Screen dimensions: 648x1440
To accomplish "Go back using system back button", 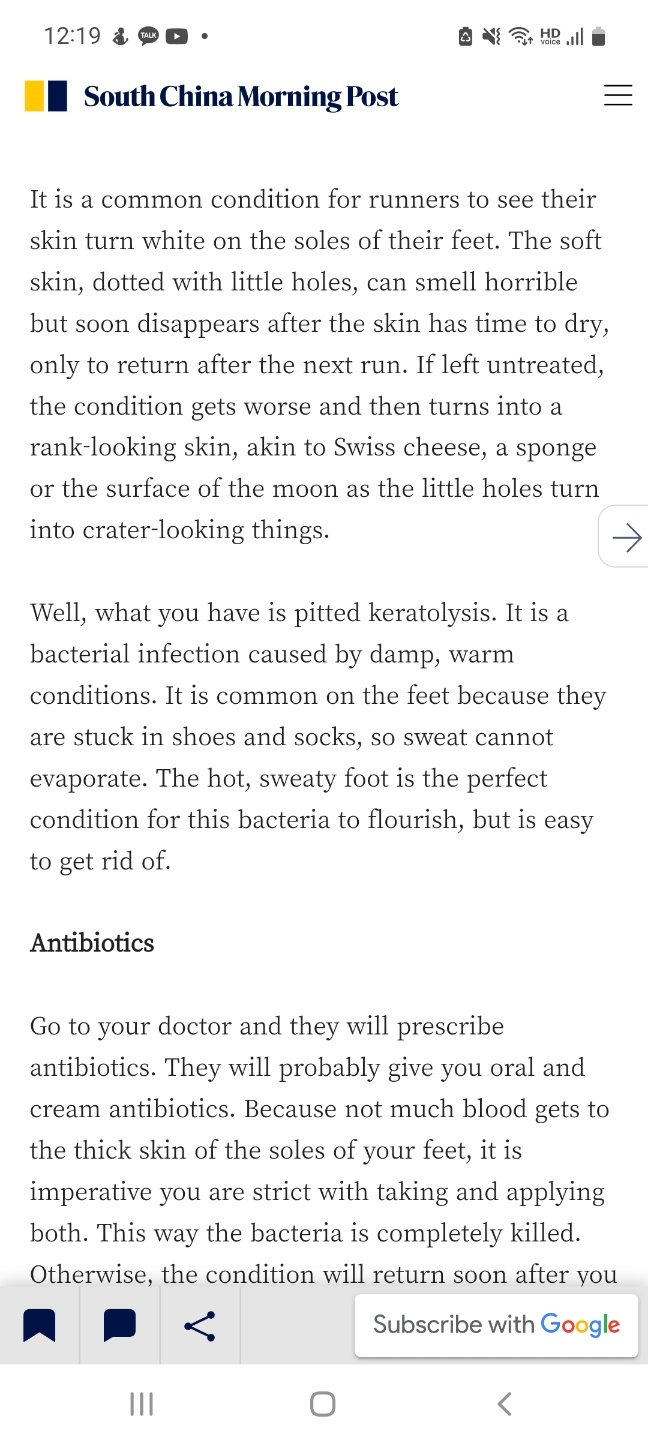I will (x=504, y=1404).
